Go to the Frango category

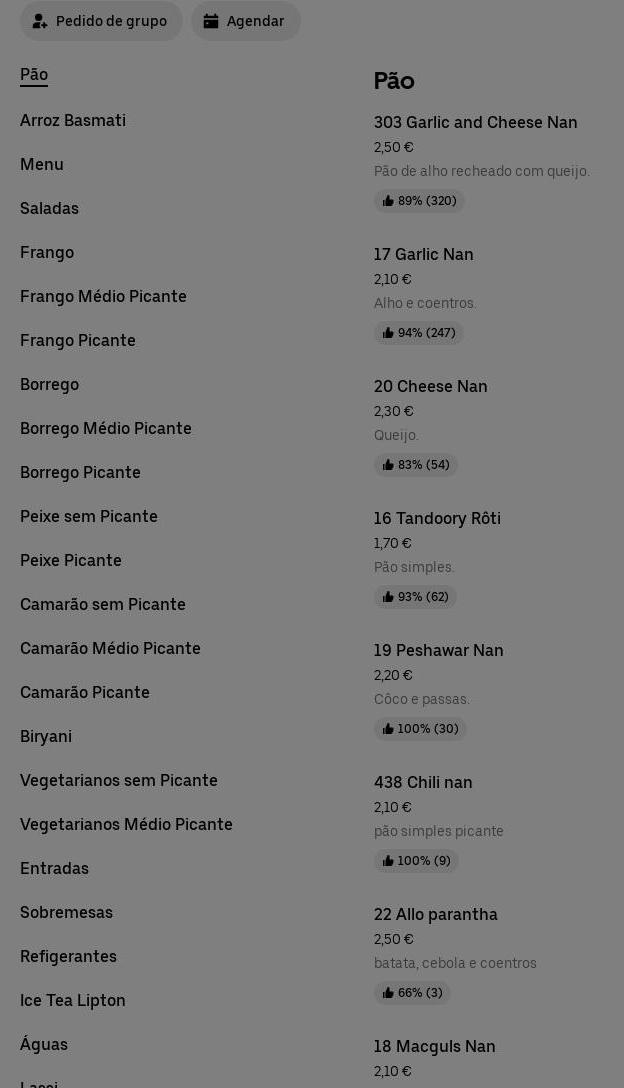47,252
